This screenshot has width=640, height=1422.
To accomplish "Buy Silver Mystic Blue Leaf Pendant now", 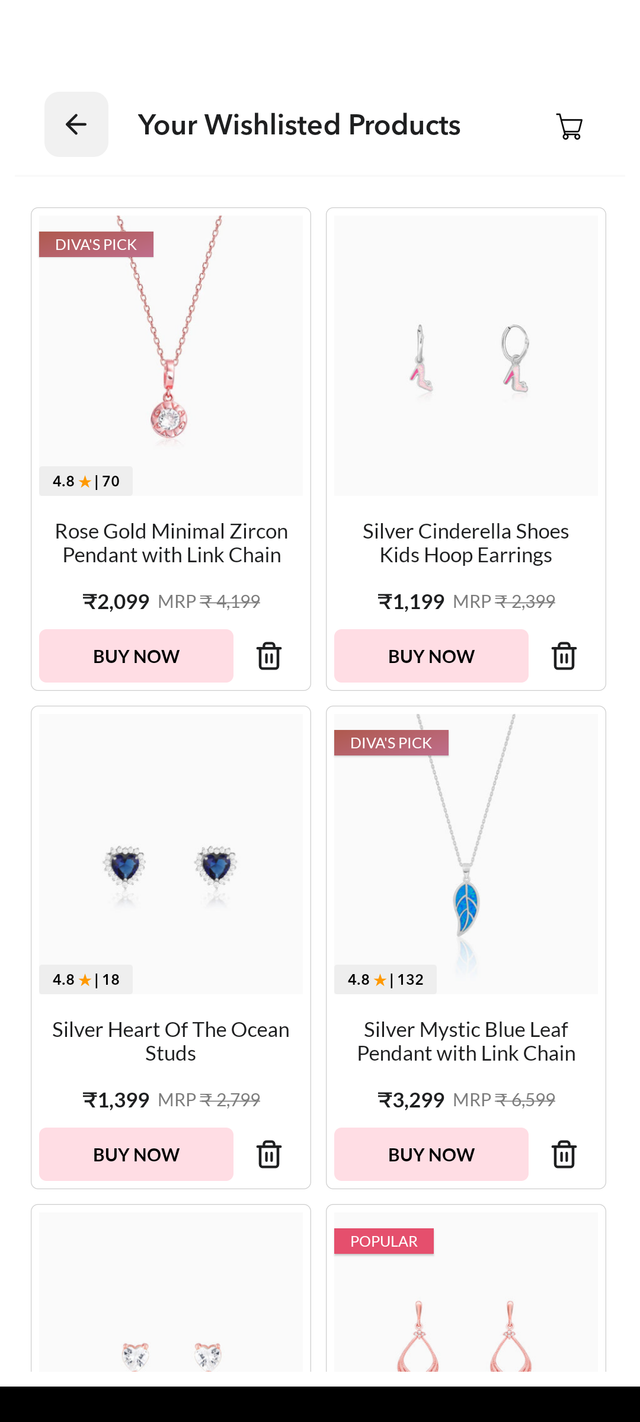I will [431, 1154].
